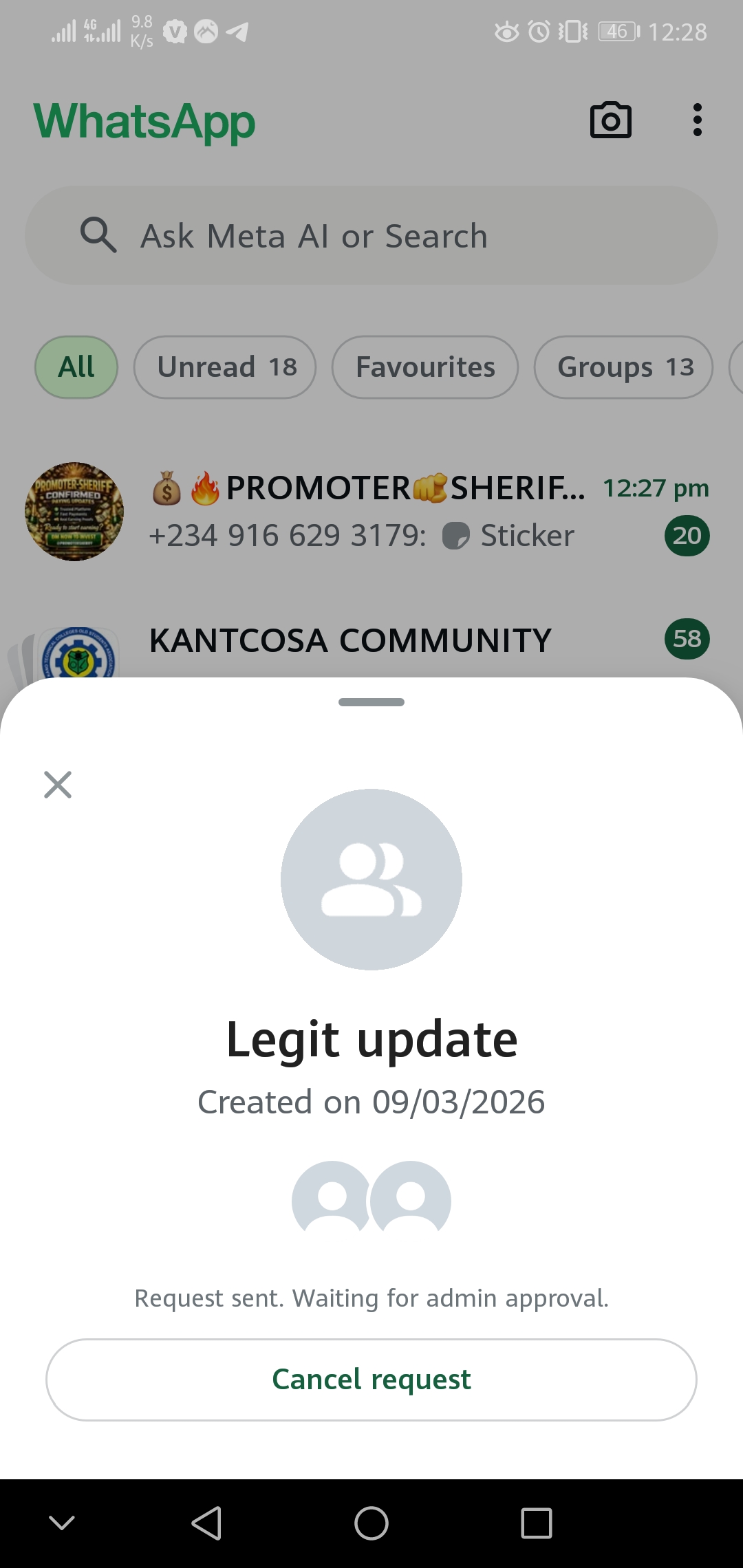
Task: Show the Favourites filter
Action: click(424, 367)
